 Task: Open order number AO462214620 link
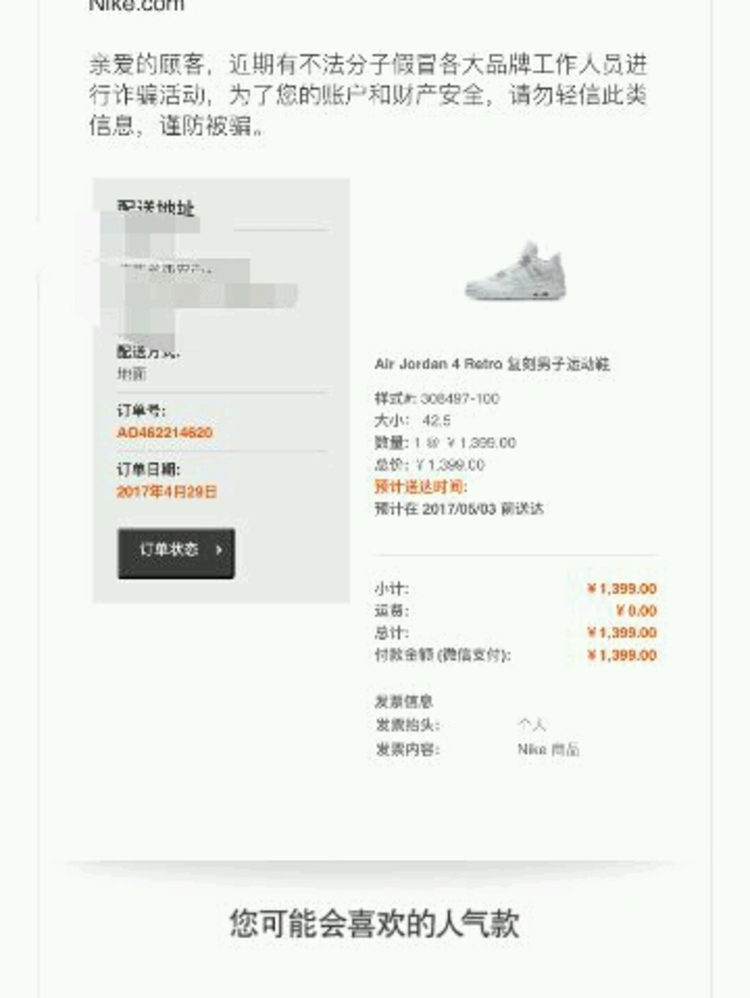pos(165,433)
